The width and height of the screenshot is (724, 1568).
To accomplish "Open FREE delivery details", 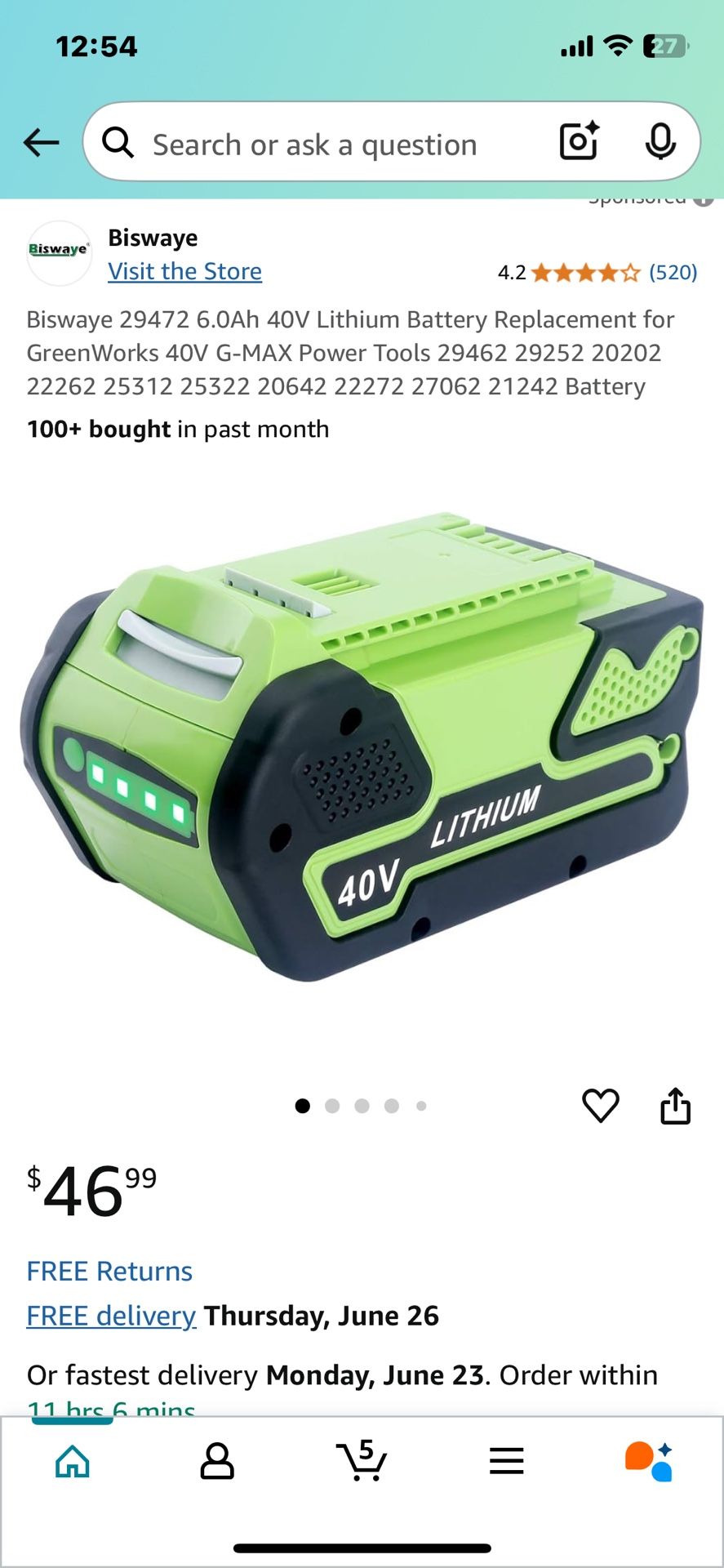I will pyautogui.click(x=111, y=1316).
